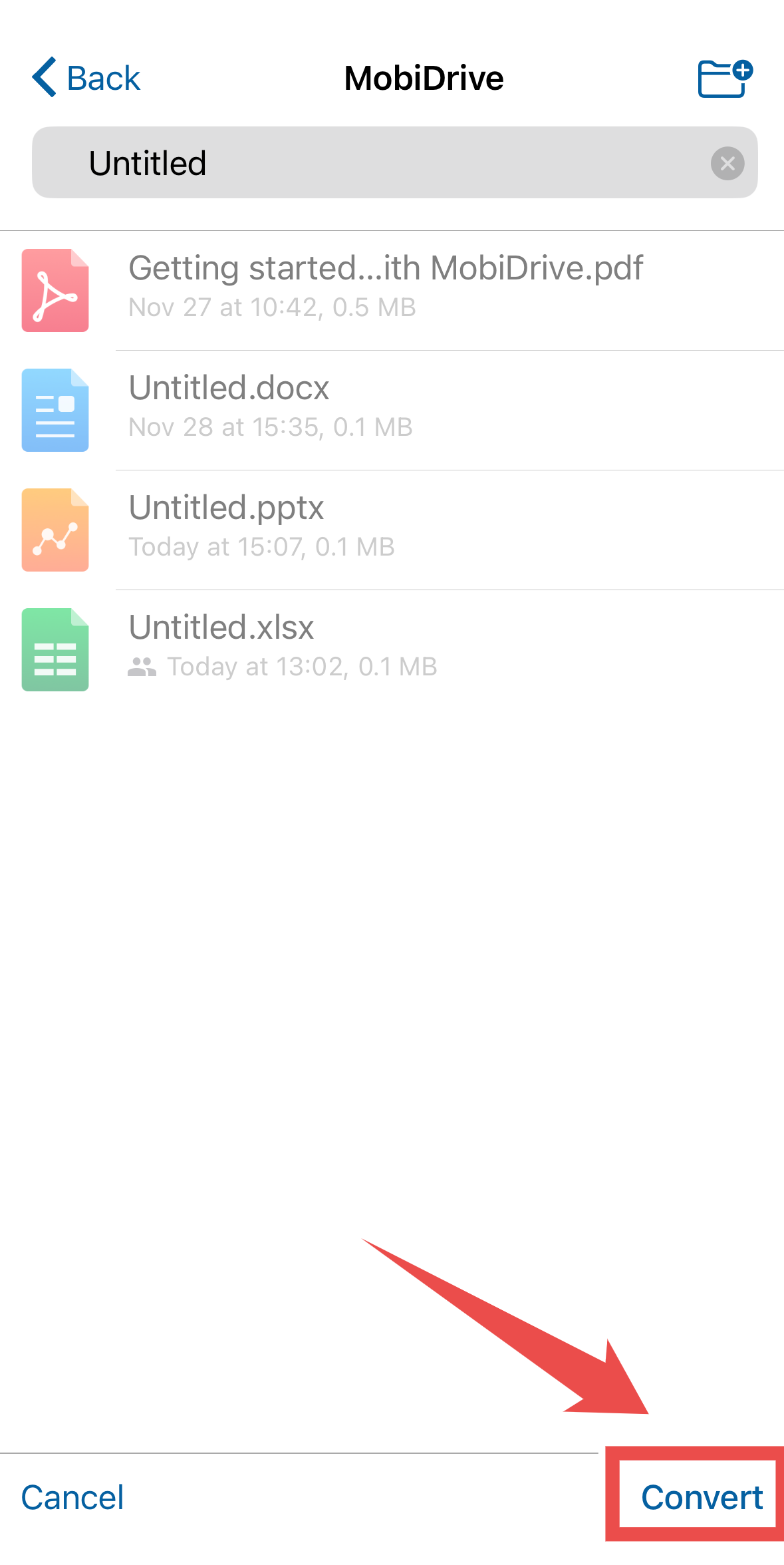The width and height of the screenshot is (784, 1565).
Task: Tap the timestamp under Untitled.pptx
Action: (x=261, y=546)
